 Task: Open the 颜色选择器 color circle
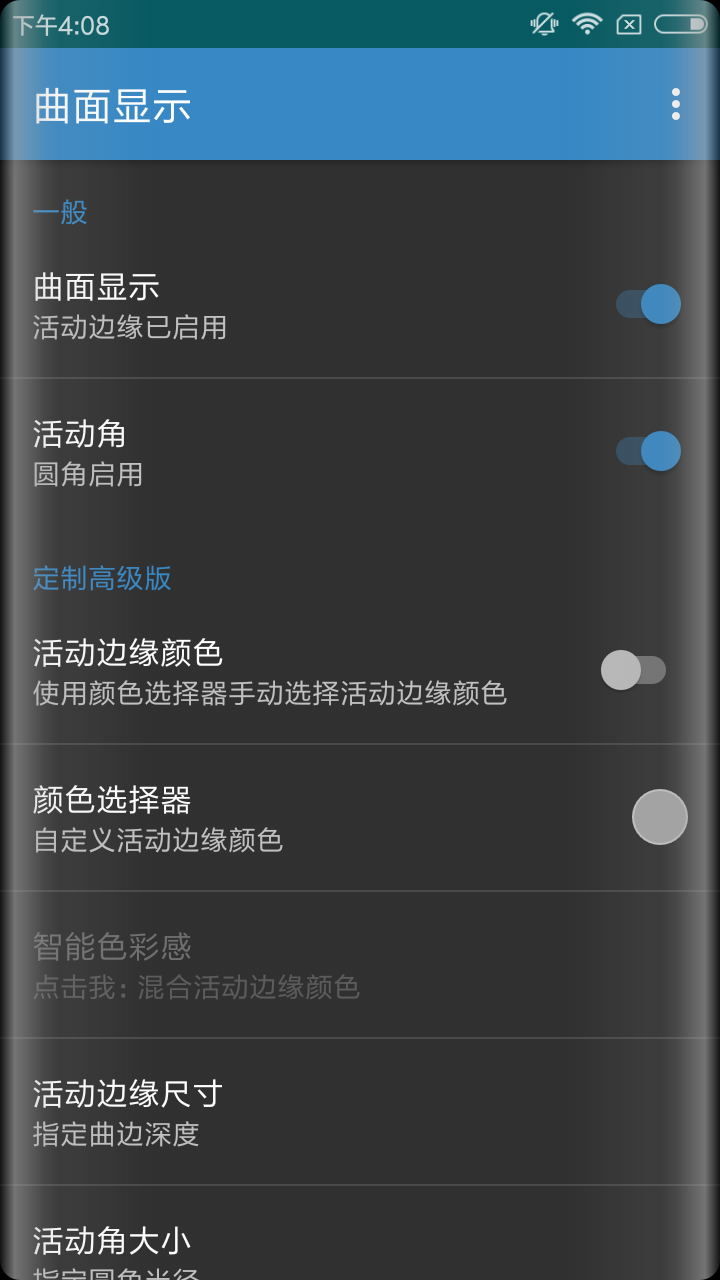click(659, 817)
